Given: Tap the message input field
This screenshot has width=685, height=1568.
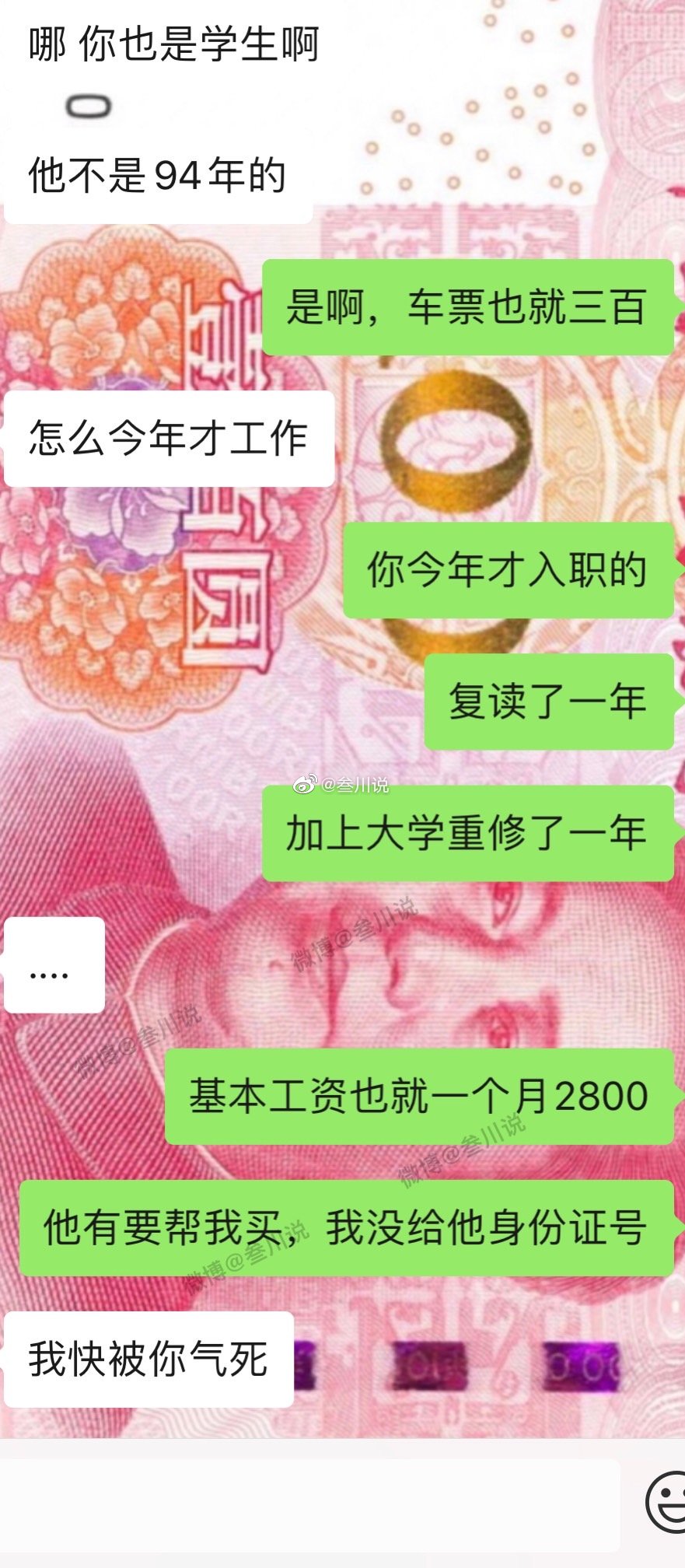Looking at the screenshot, I should [x=309, y=1505].
